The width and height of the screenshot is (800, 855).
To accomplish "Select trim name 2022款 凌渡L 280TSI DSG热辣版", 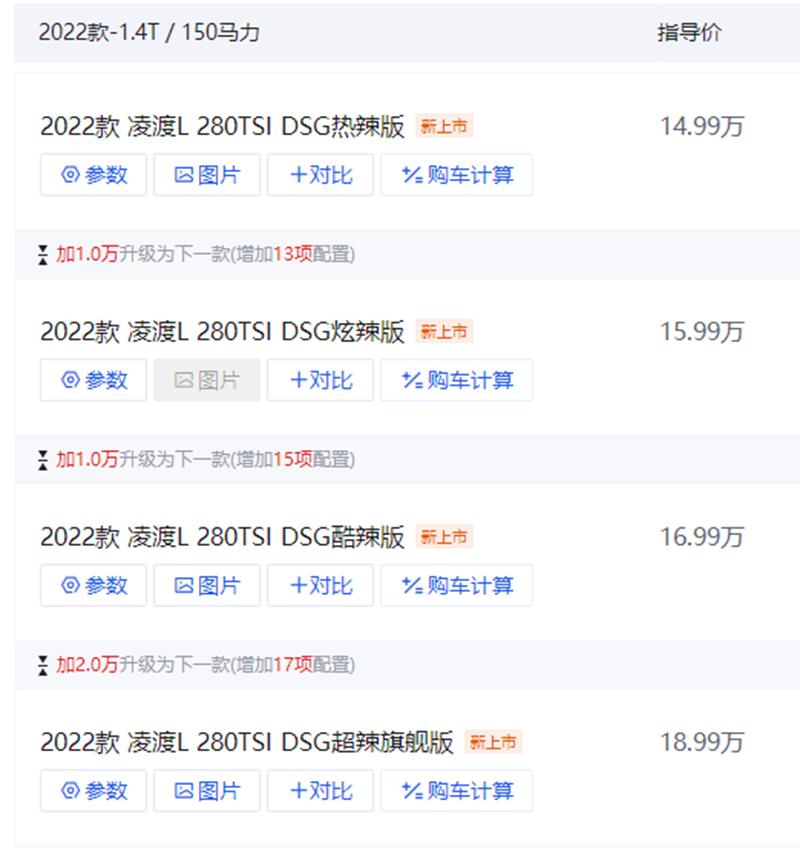I will 222,126.
